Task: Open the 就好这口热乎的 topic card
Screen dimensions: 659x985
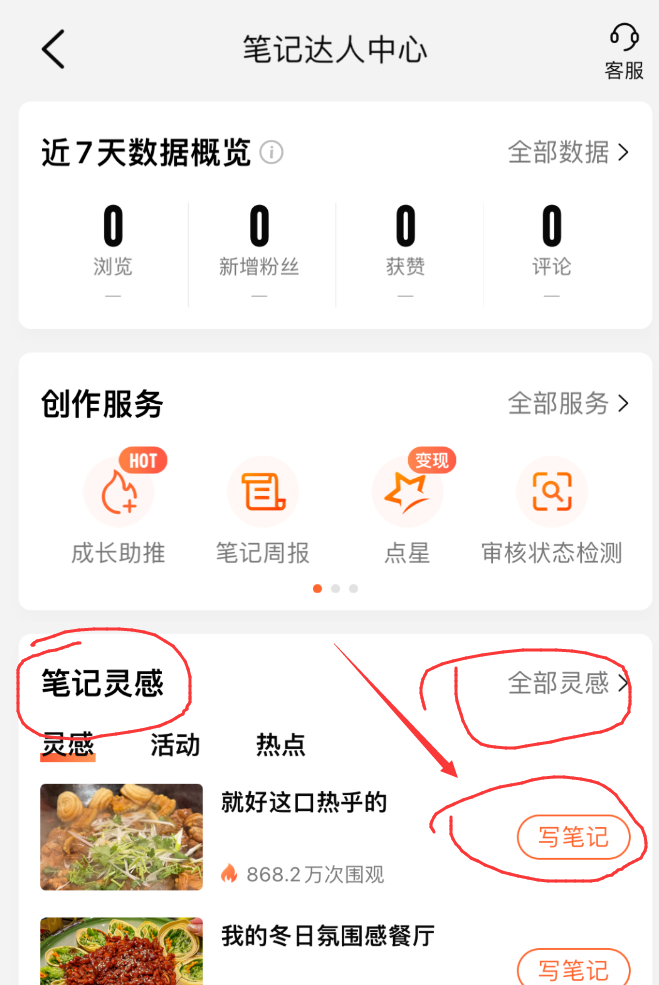Action: click(x=304, y=803)
